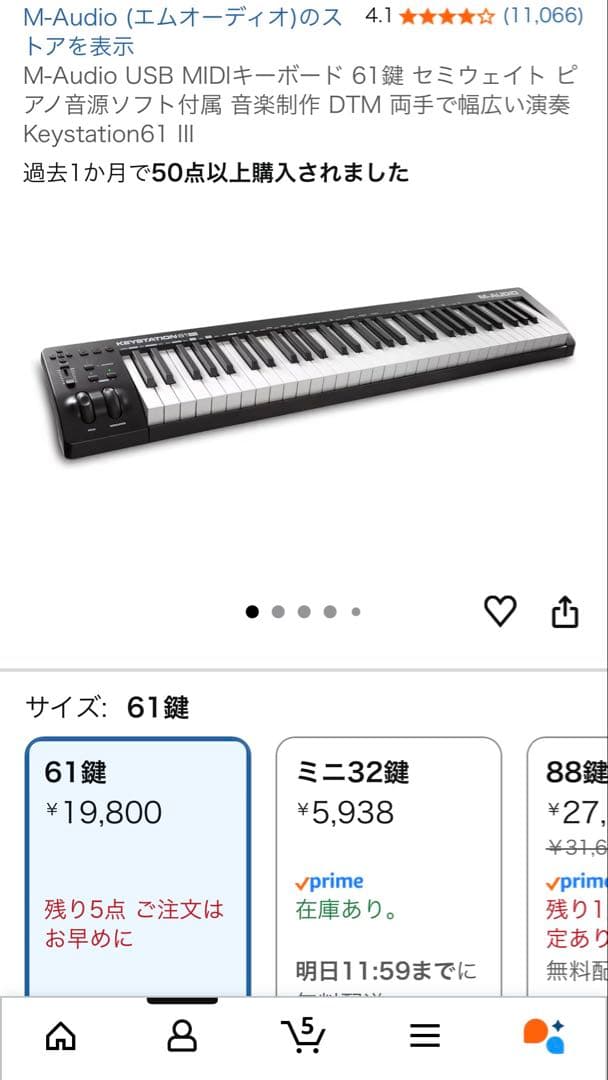Select the 61鍵 size option

[137, 860]
